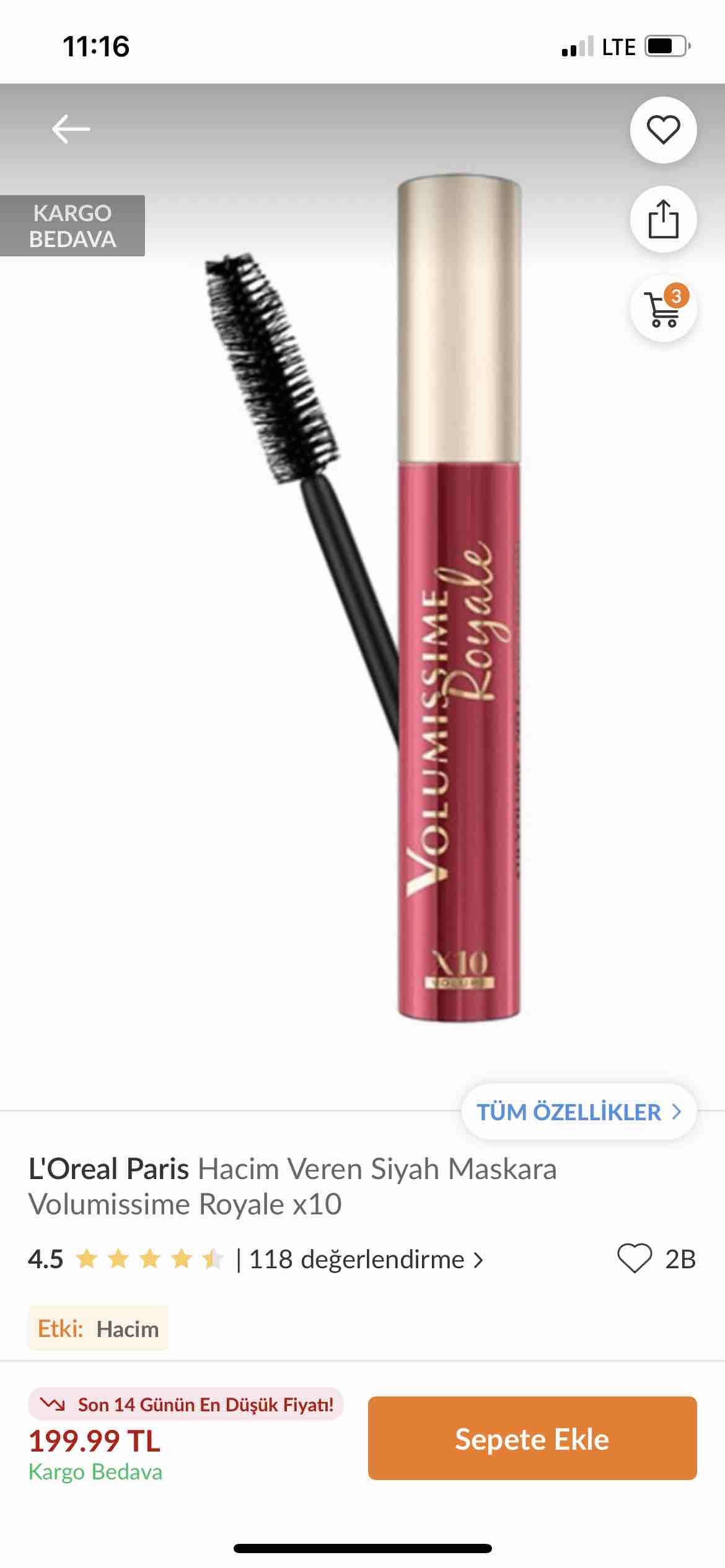
Task: Go back using the top-left arrow
Action: (71, 129)
